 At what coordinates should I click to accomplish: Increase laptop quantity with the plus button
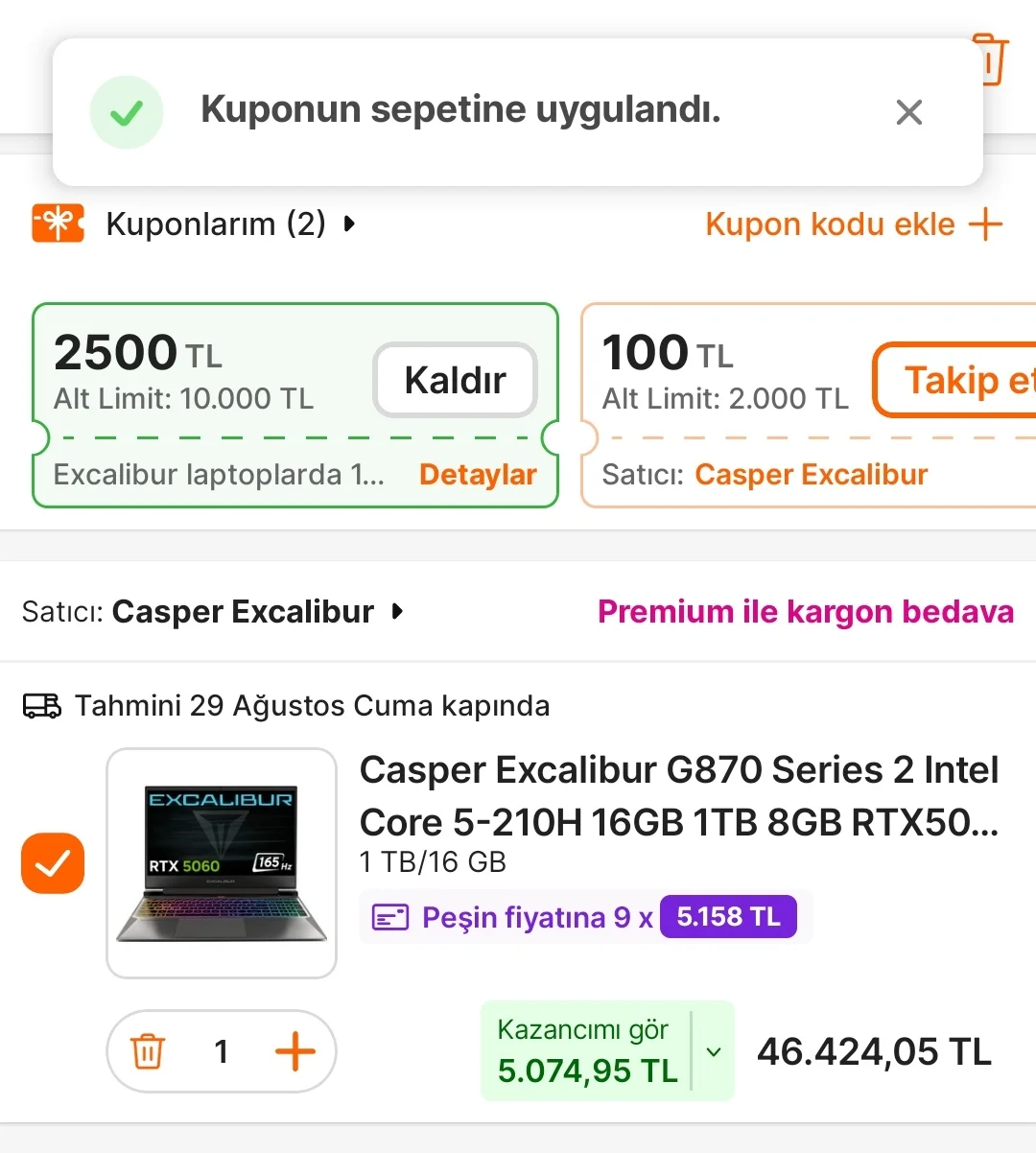295,1051
